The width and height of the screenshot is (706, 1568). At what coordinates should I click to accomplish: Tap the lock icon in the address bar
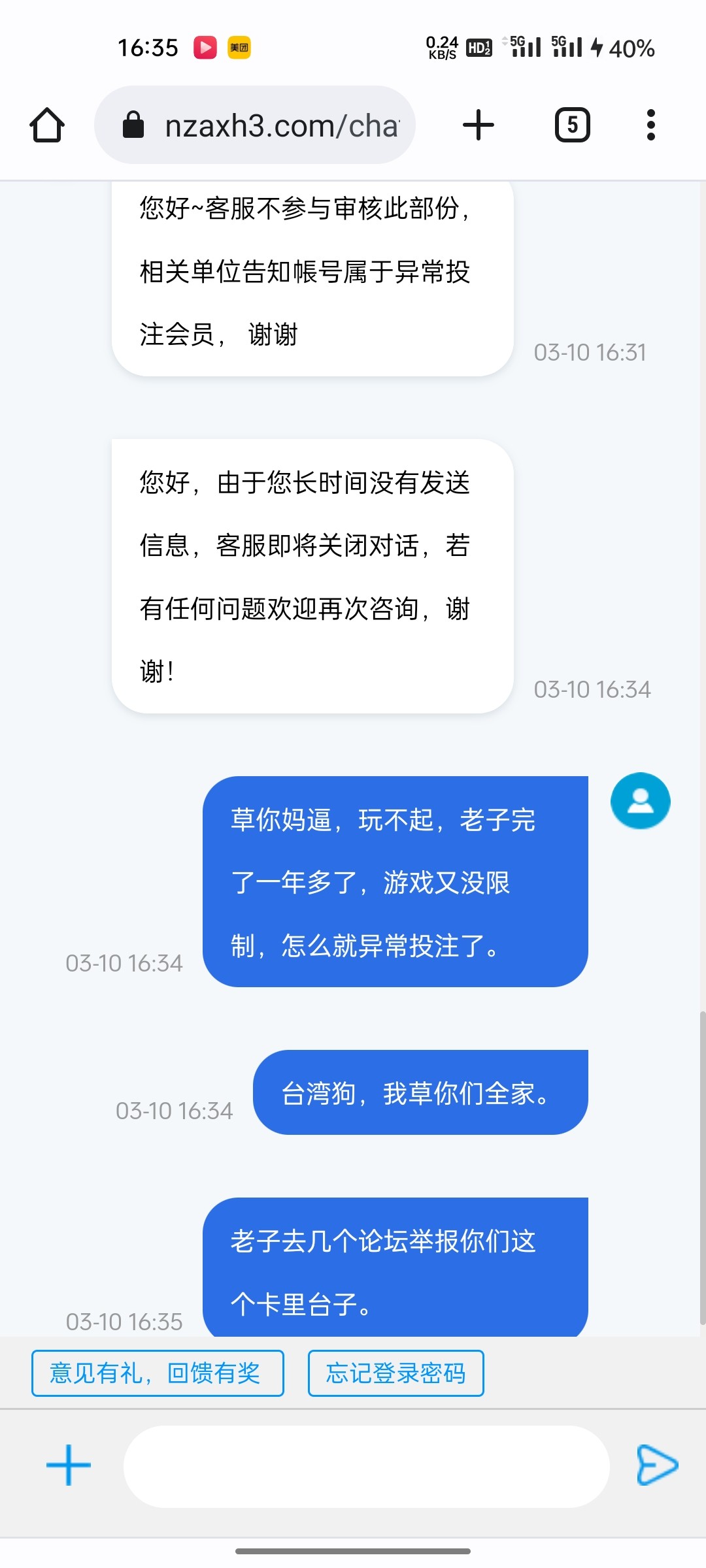134,124
